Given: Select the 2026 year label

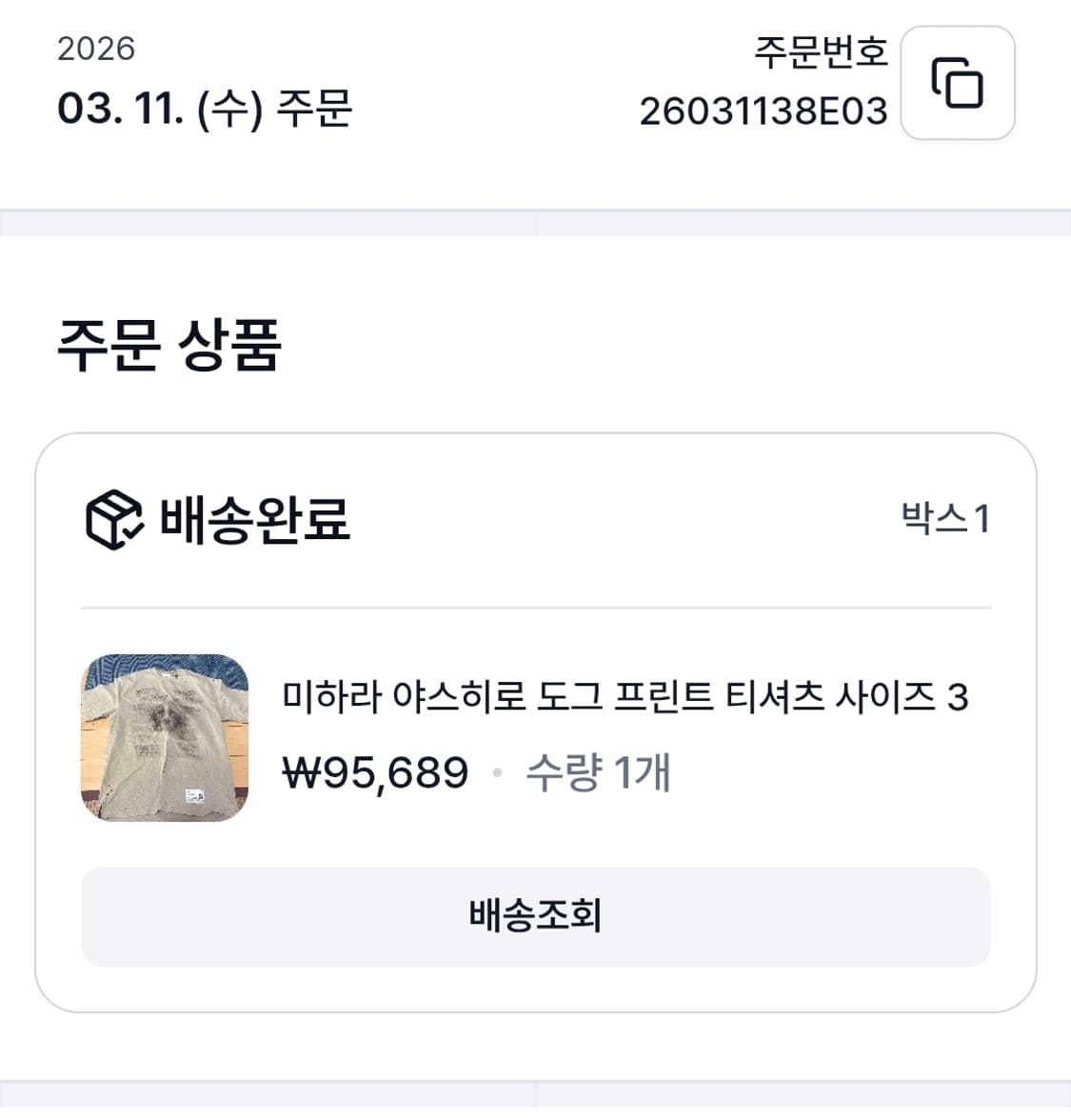Looking at the screenshot, I should pos(95,49).
